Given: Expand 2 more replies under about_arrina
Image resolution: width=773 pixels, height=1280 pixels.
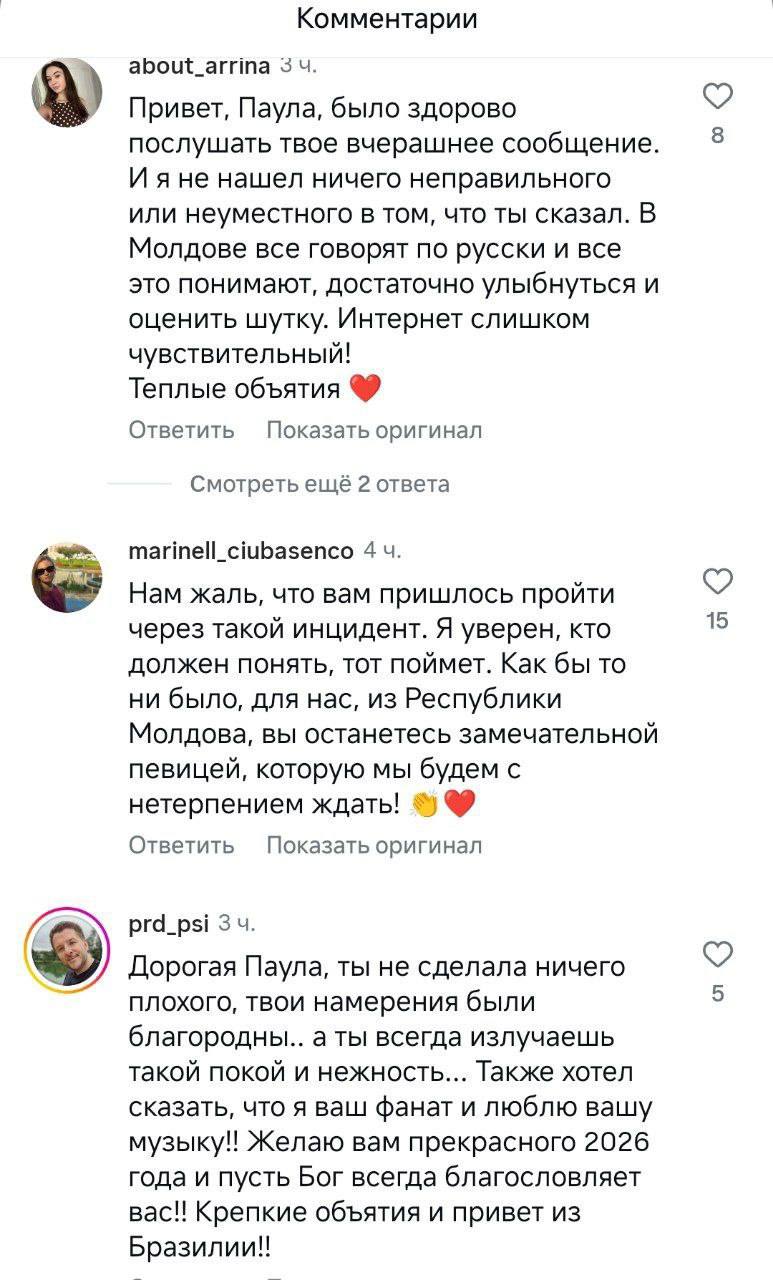Looking at the screenshot, I should tap(319, 485).
